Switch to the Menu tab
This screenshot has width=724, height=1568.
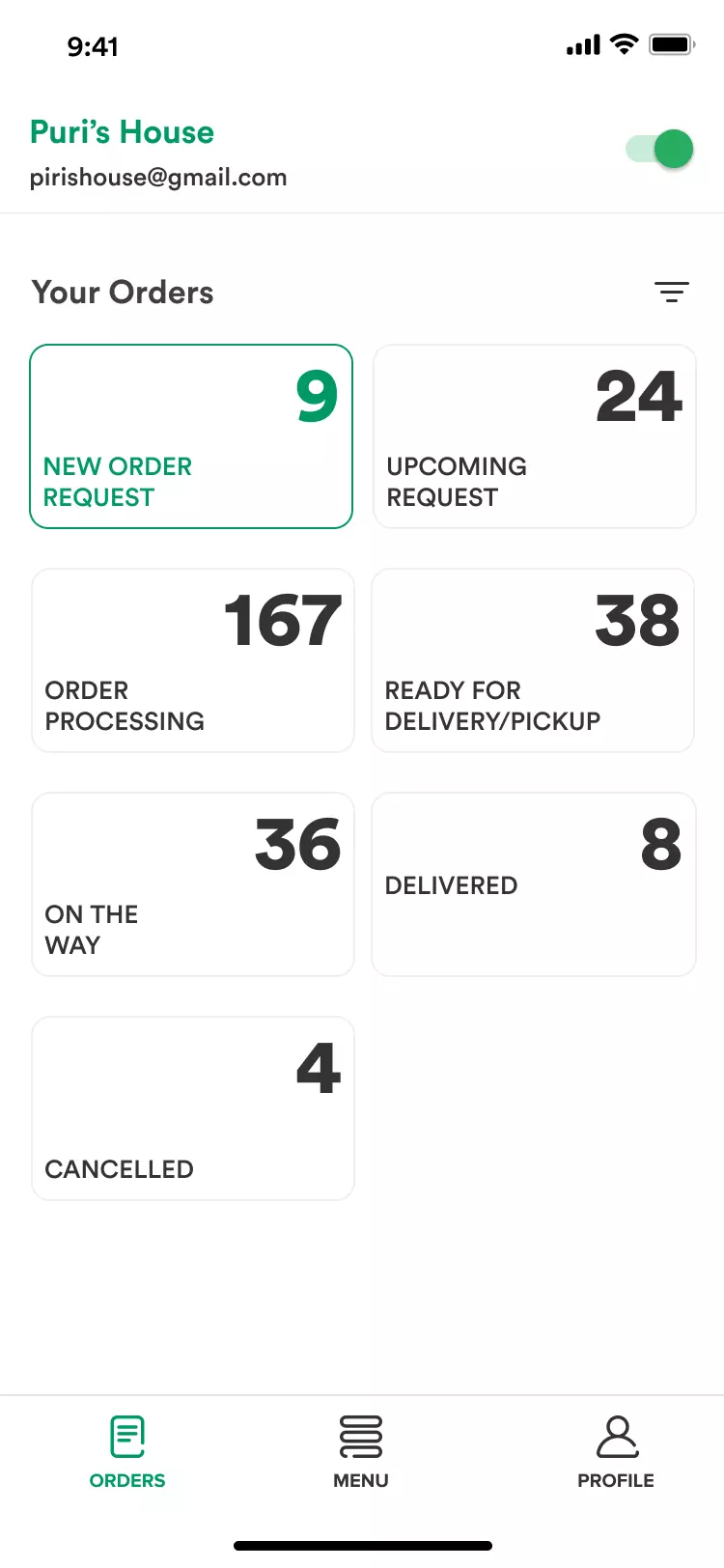click(x=361, y=1452)
